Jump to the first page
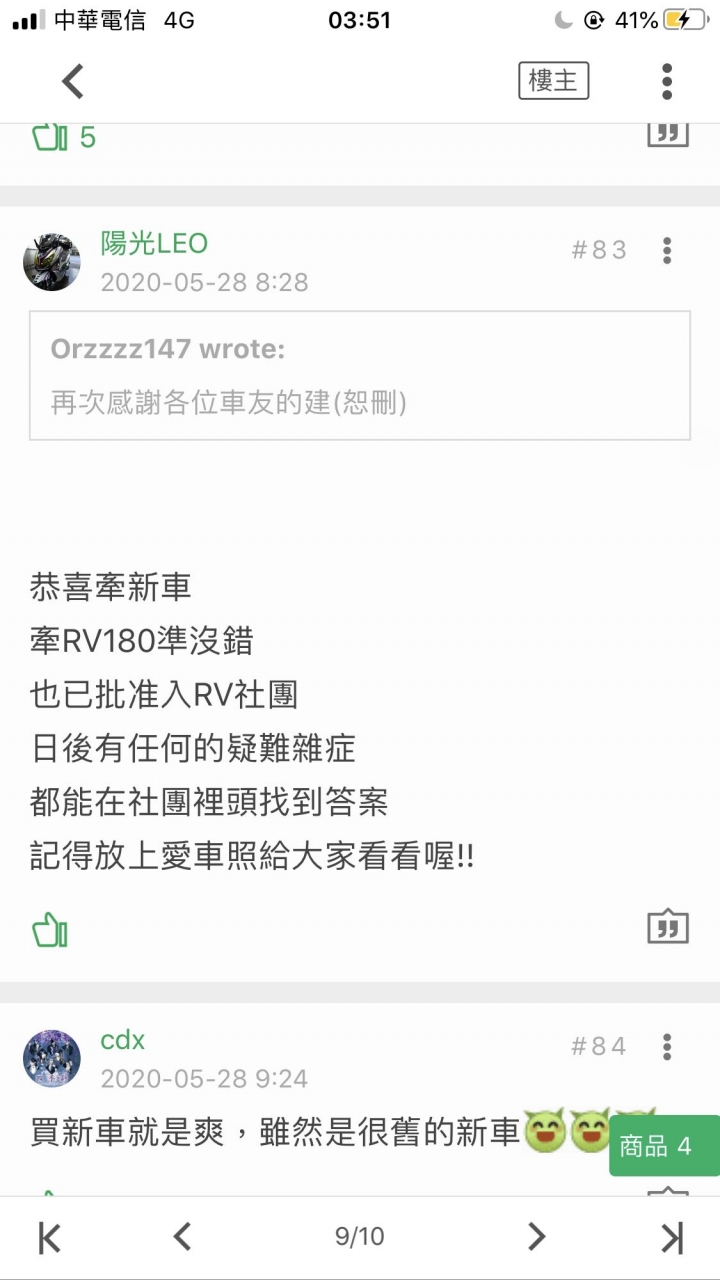Viewport: 720px width, 1280px height. pos(49,1237)
